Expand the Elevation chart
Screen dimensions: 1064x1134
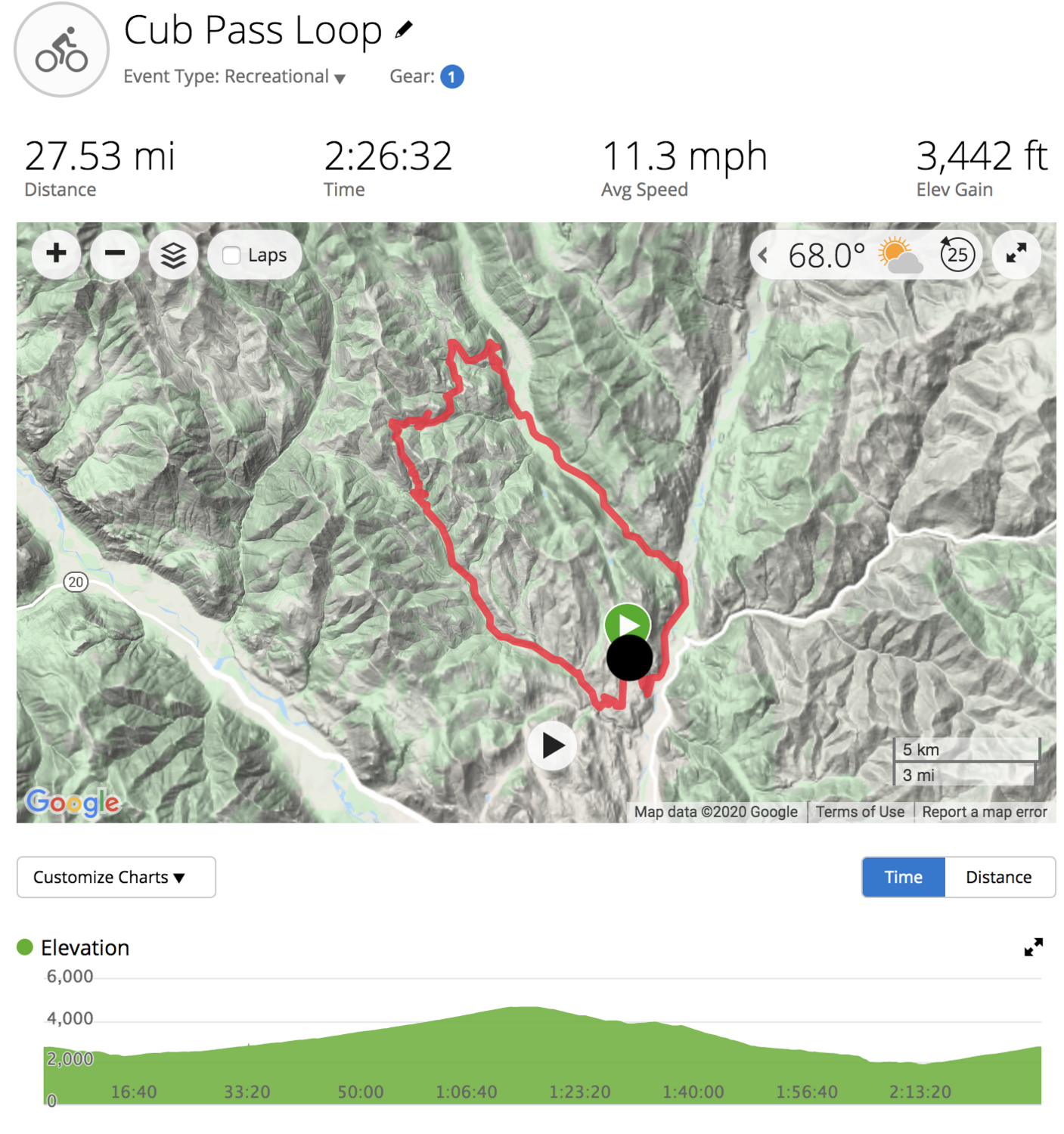point(1033,947)
